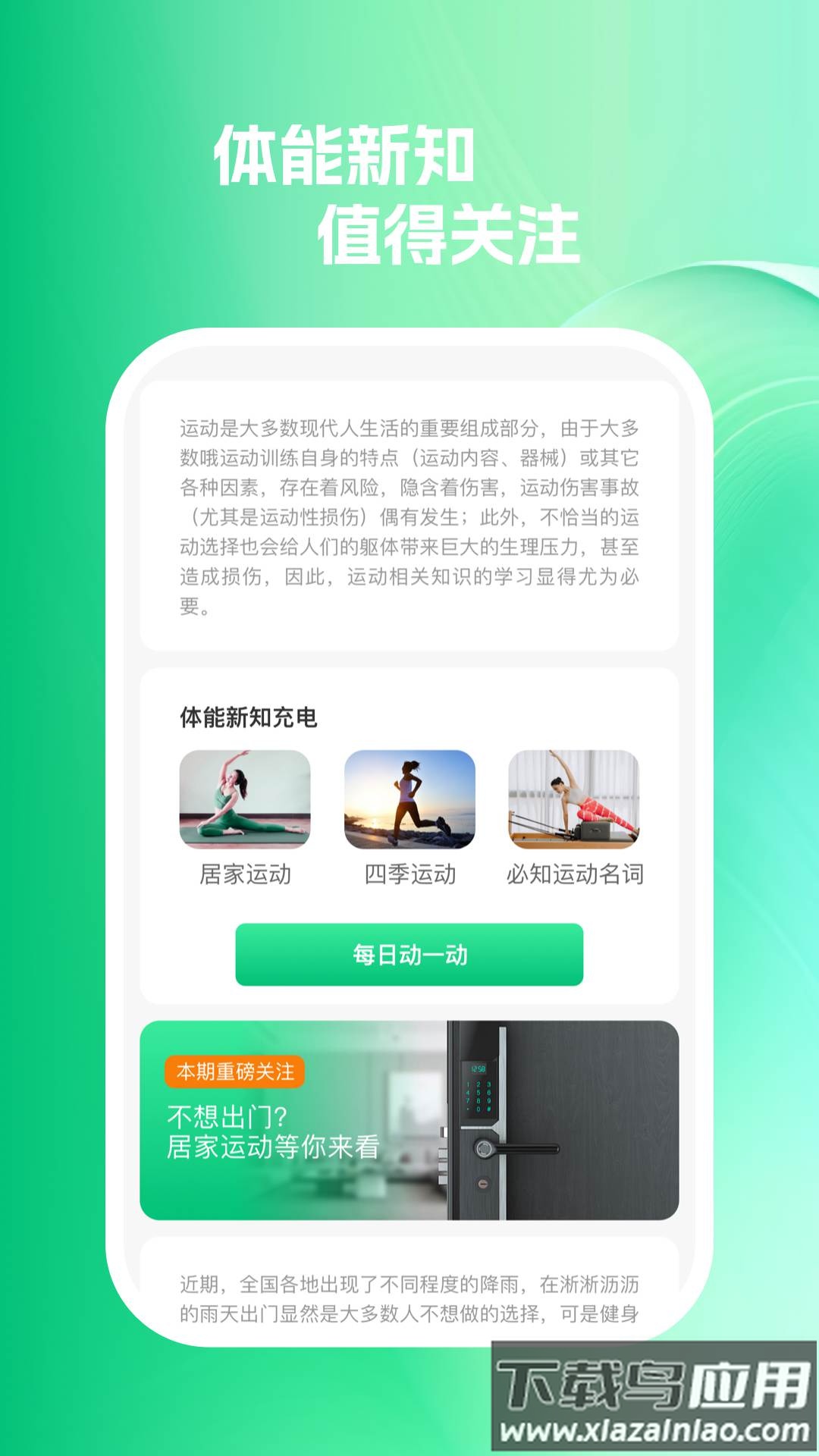Tap the 下载鸟应用 watermark banner
Screen dimensions: 819x1456
[652, 1380]
